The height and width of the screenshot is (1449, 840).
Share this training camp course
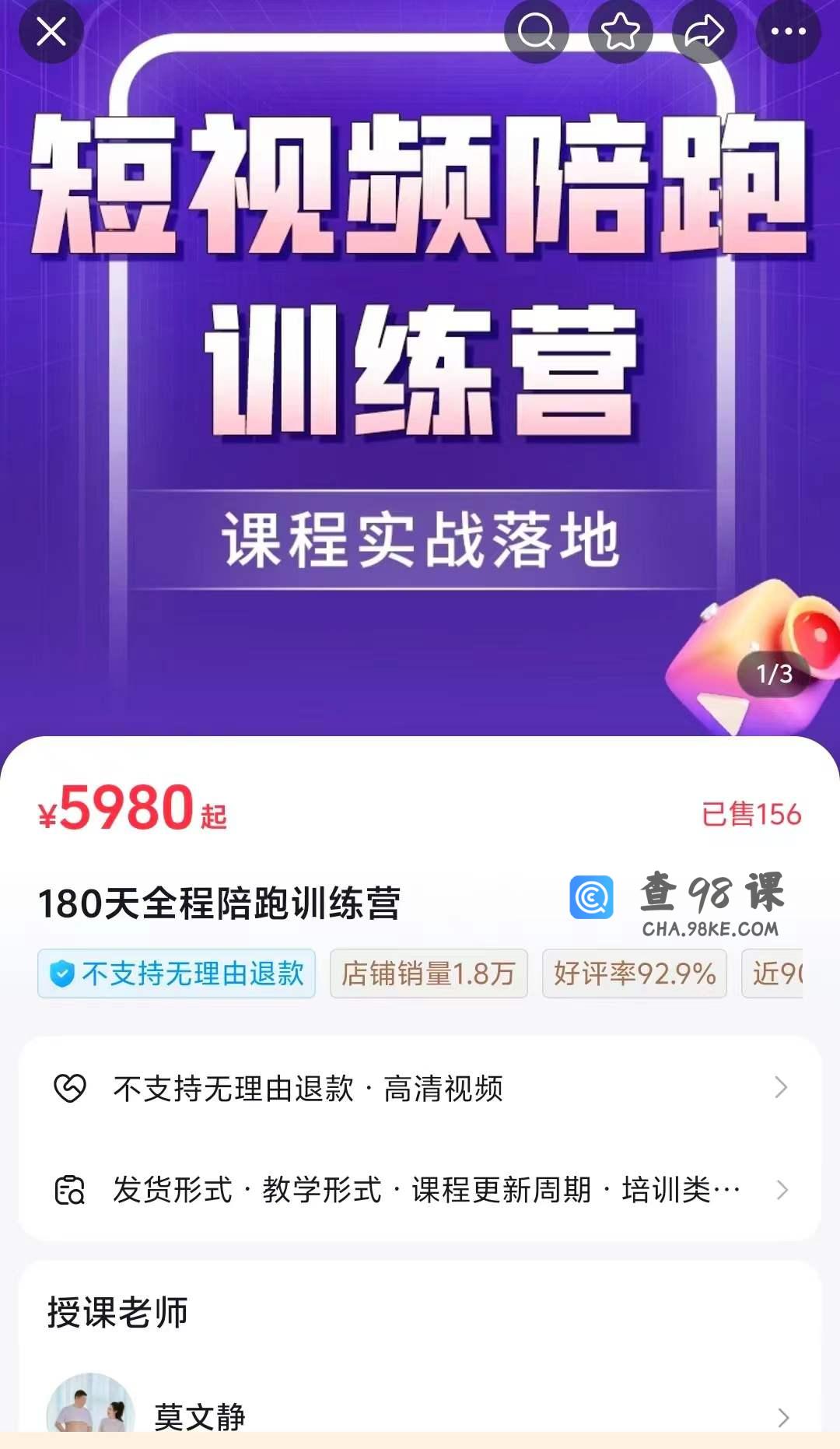point(704,32)
